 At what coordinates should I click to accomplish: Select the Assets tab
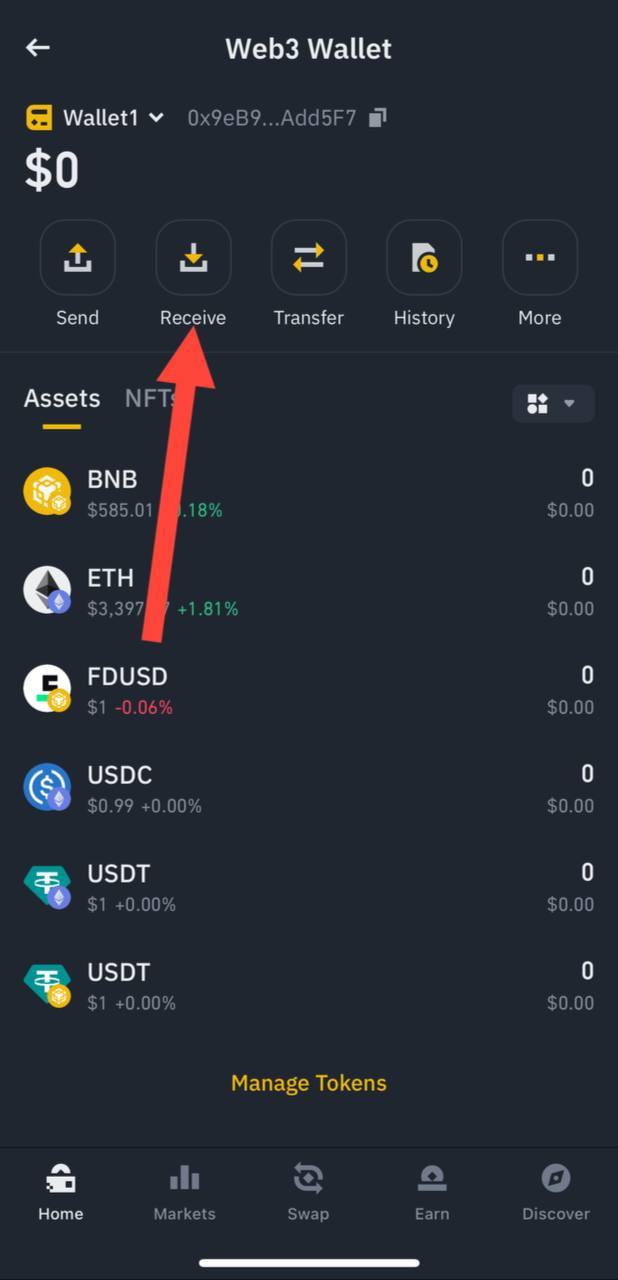(62, 398)
